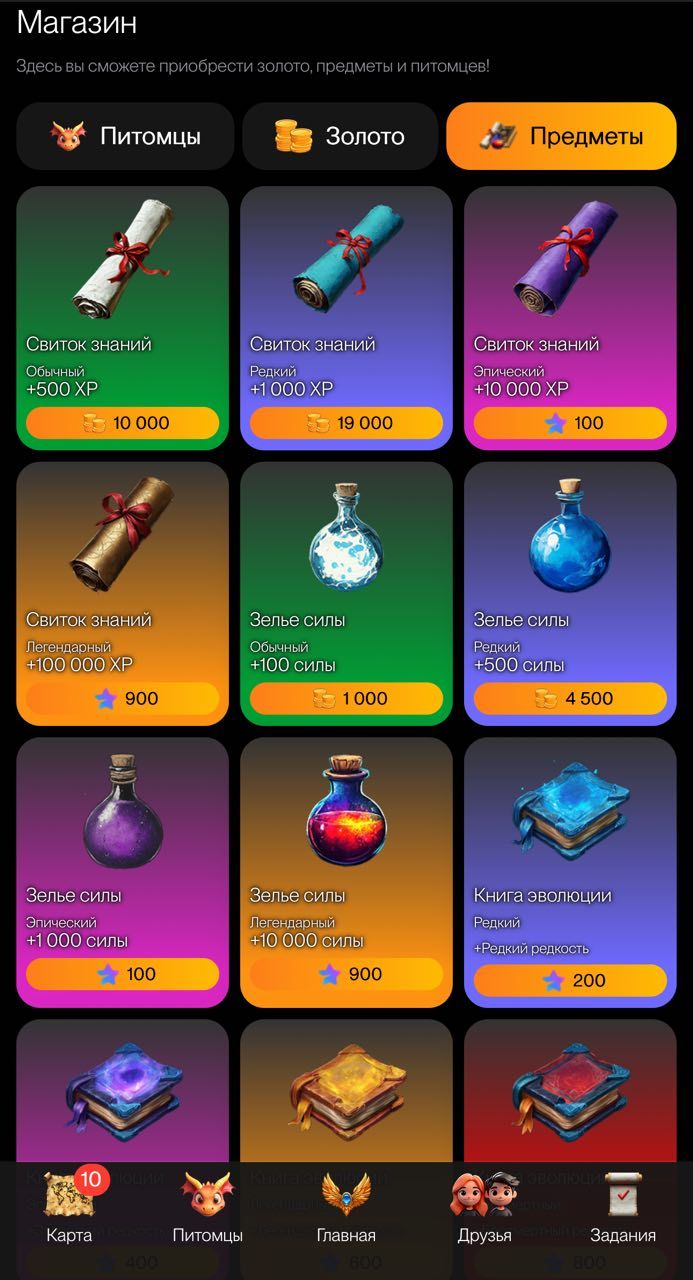
Task: Buy the common Свиток знаний for 10 000 gold
Action: [122, 423]
